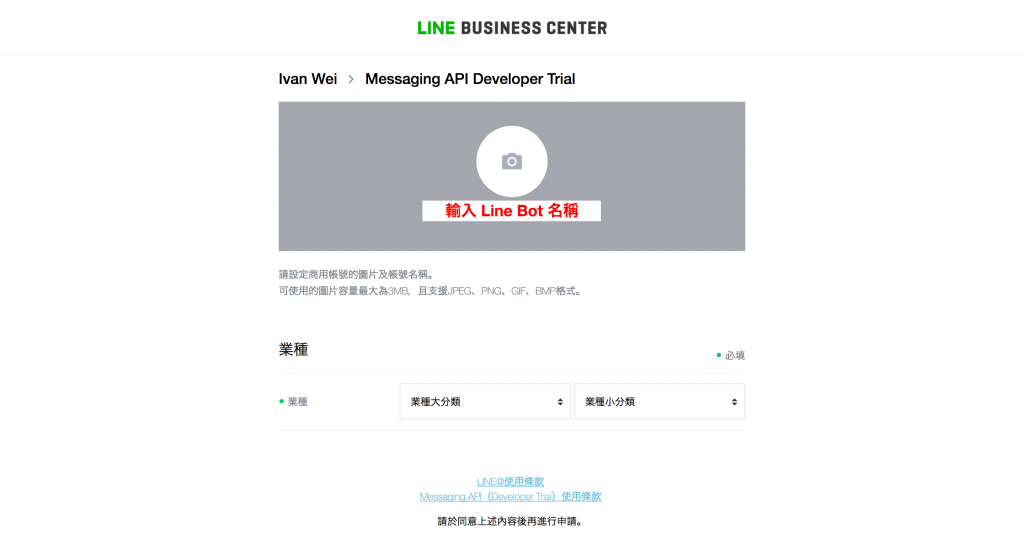Viewport: 1024px width, 552px height.
Task: Go back to Ivan Wei breadcrumb
Action: point(308,79)
